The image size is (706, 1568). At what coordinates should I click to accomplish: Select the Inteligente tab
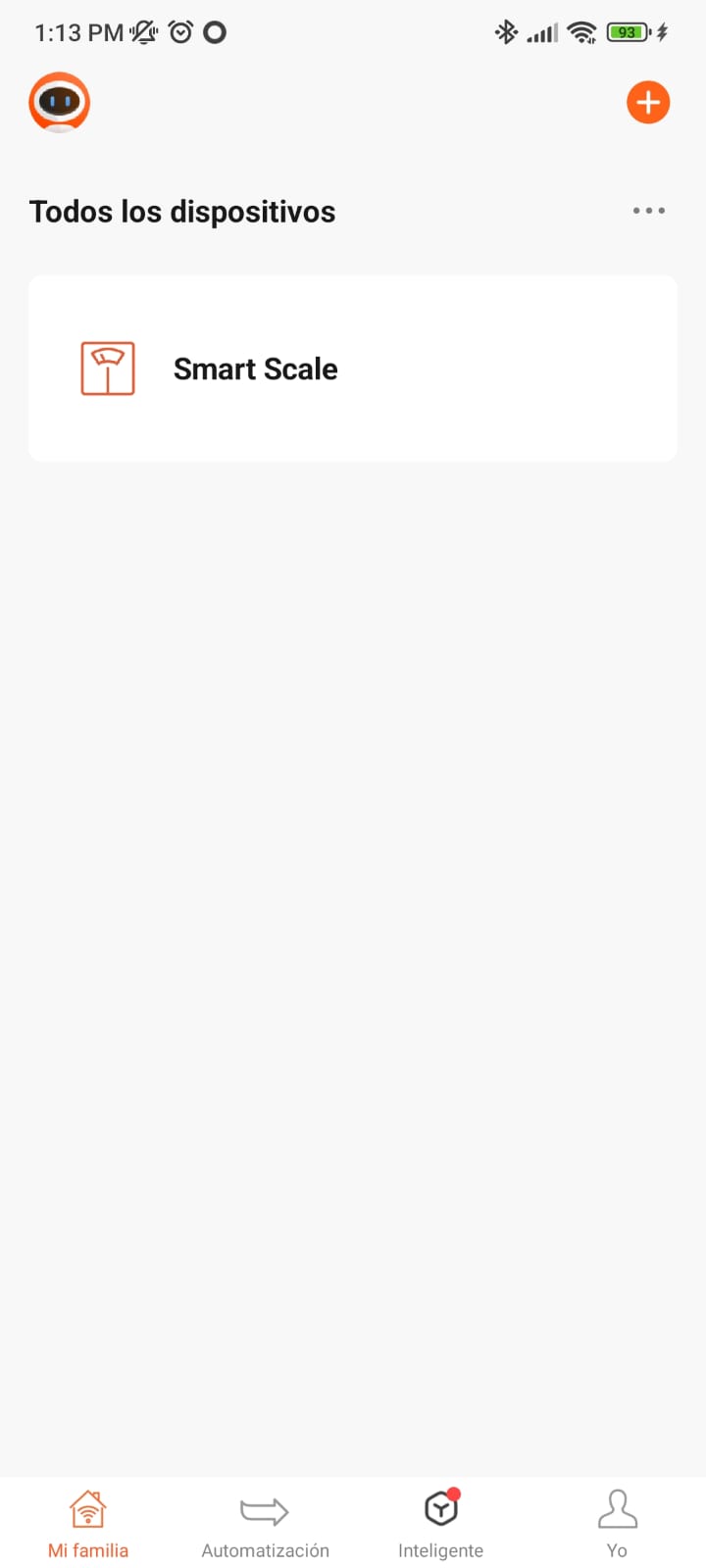pyautogui.click(x=441, y=1524)
